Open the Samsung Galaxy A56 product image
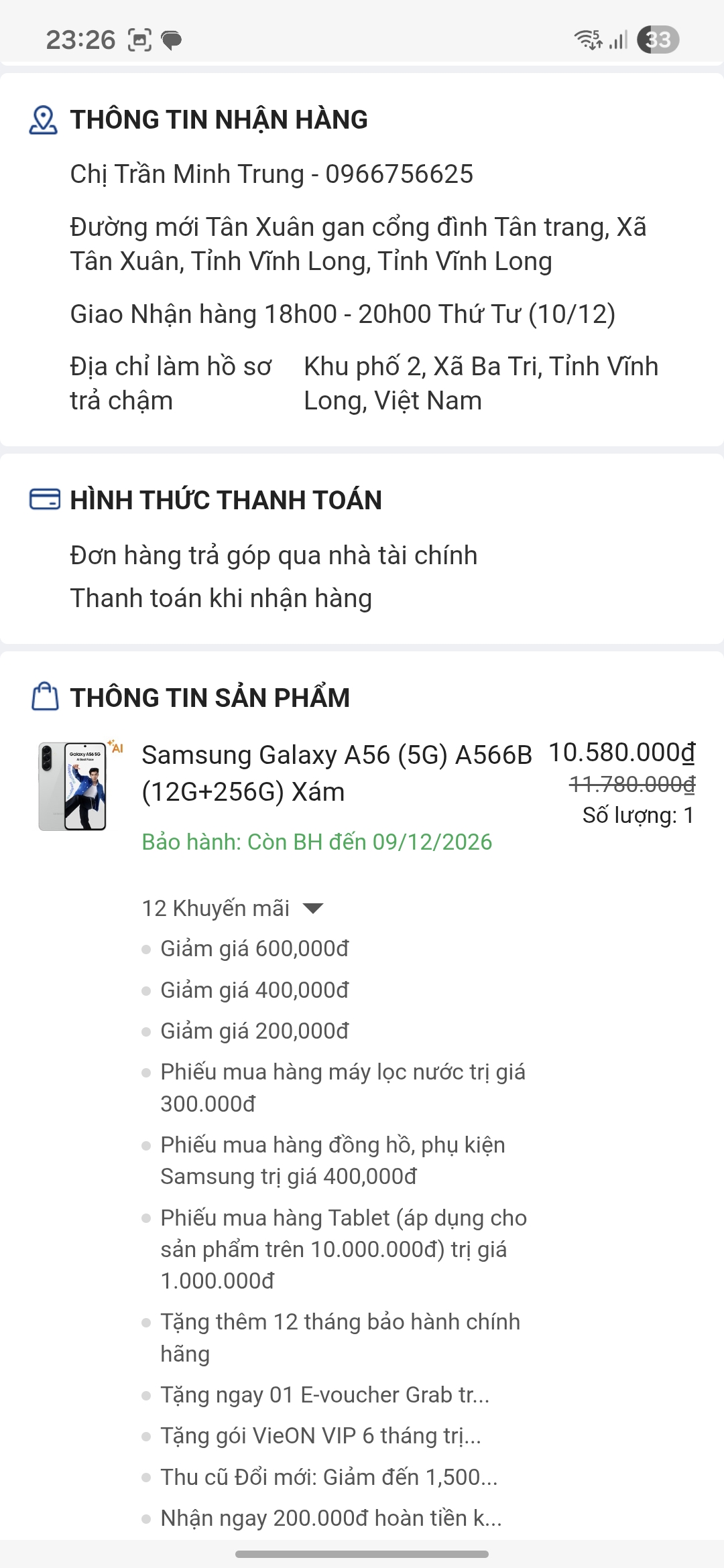Image resolution: width=724 pixels, height=1568 pixels. (74, 786)
